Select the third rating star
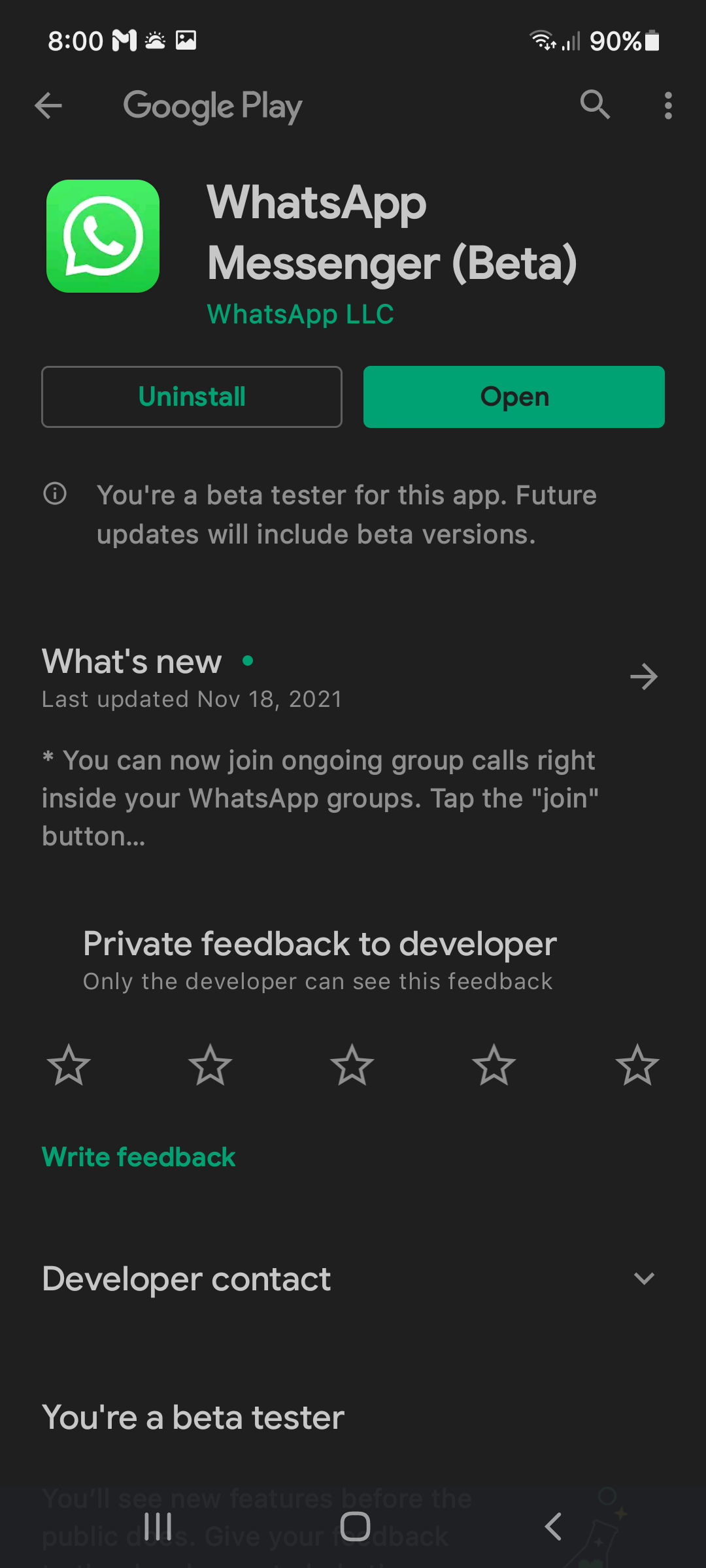Screen dimensions: 706x1568 pyautogui.click(x=352, y=1065)
